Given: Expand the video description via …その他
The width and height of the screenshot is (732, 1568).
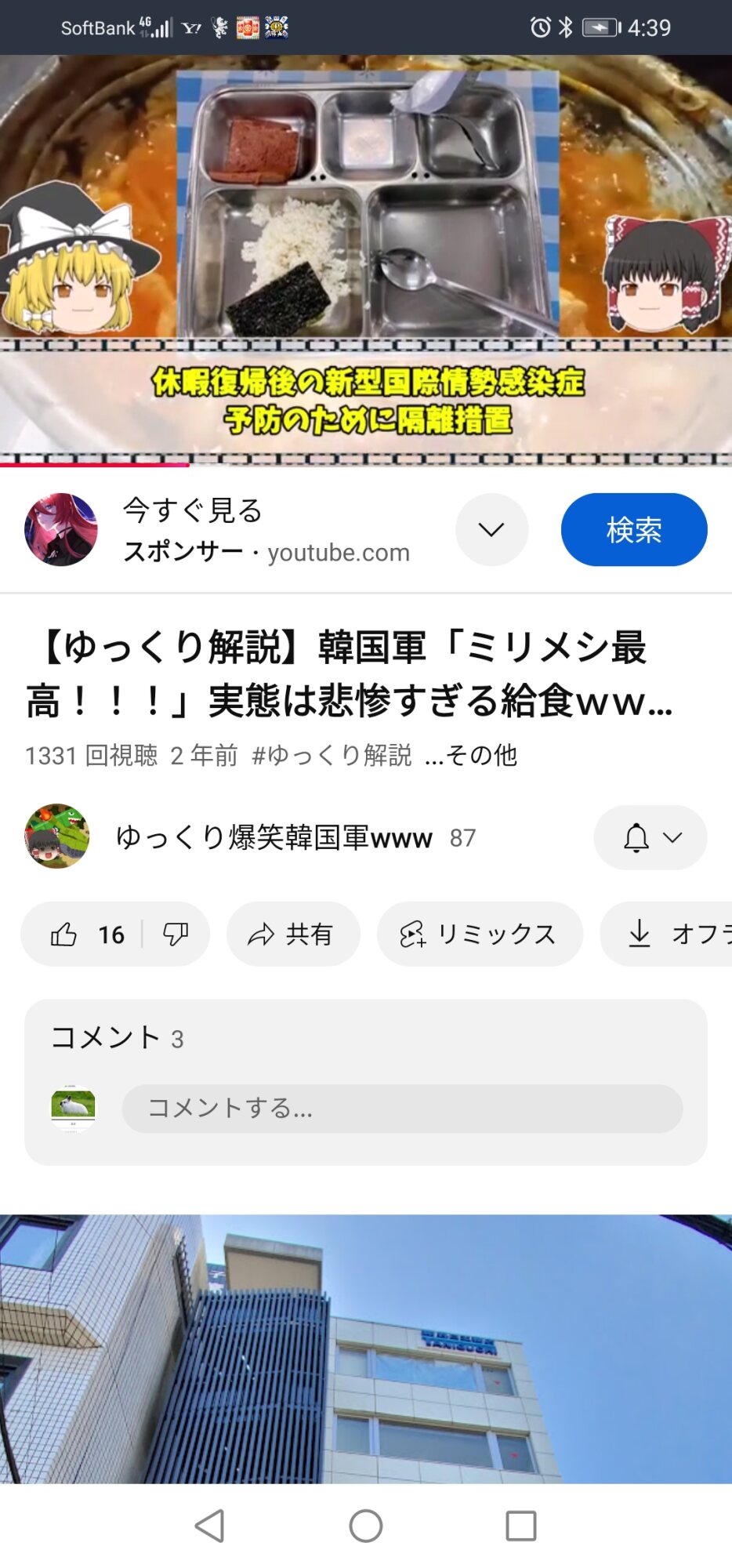Looking at the screenshot, I should (471, 755).
